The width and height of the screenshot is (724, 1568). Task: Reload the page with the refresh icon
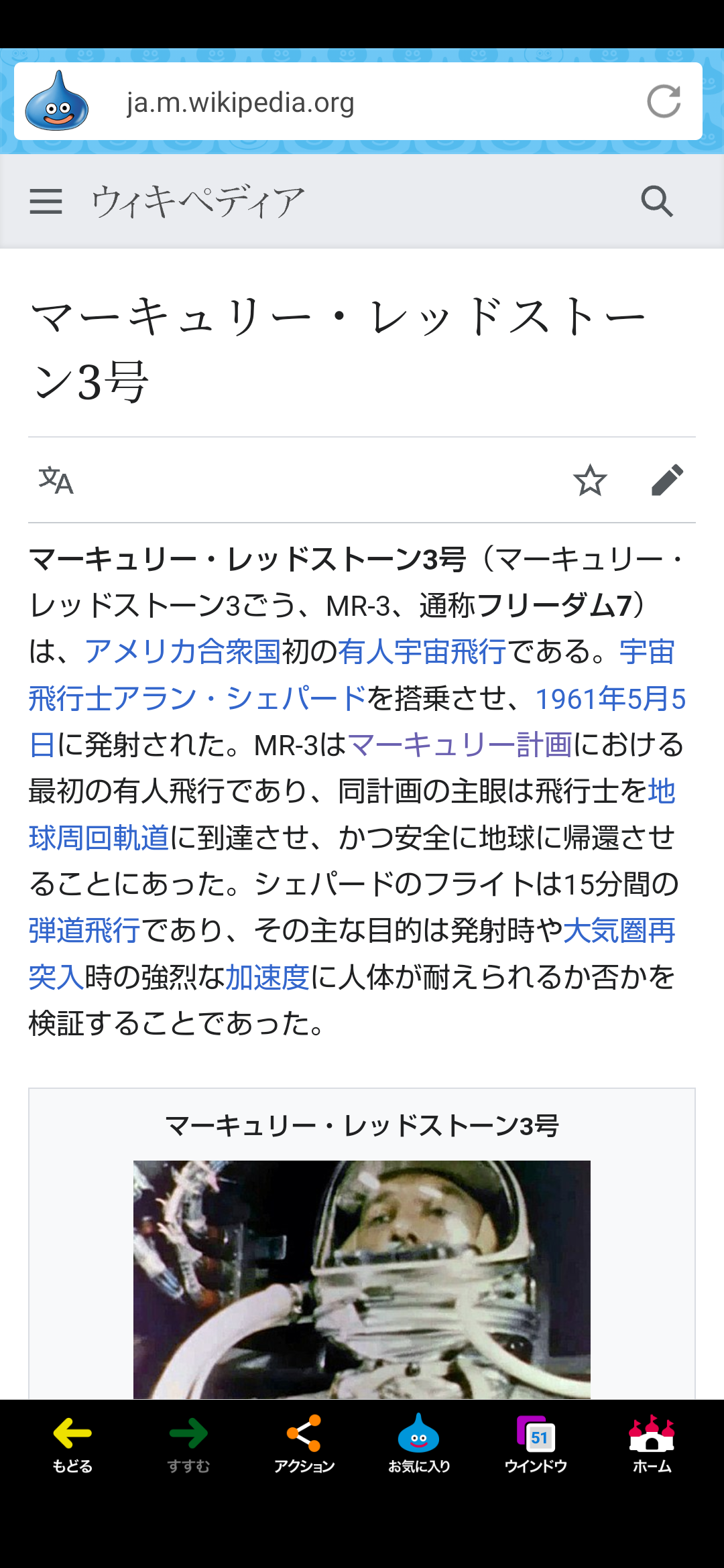click(x=664, y=102)
